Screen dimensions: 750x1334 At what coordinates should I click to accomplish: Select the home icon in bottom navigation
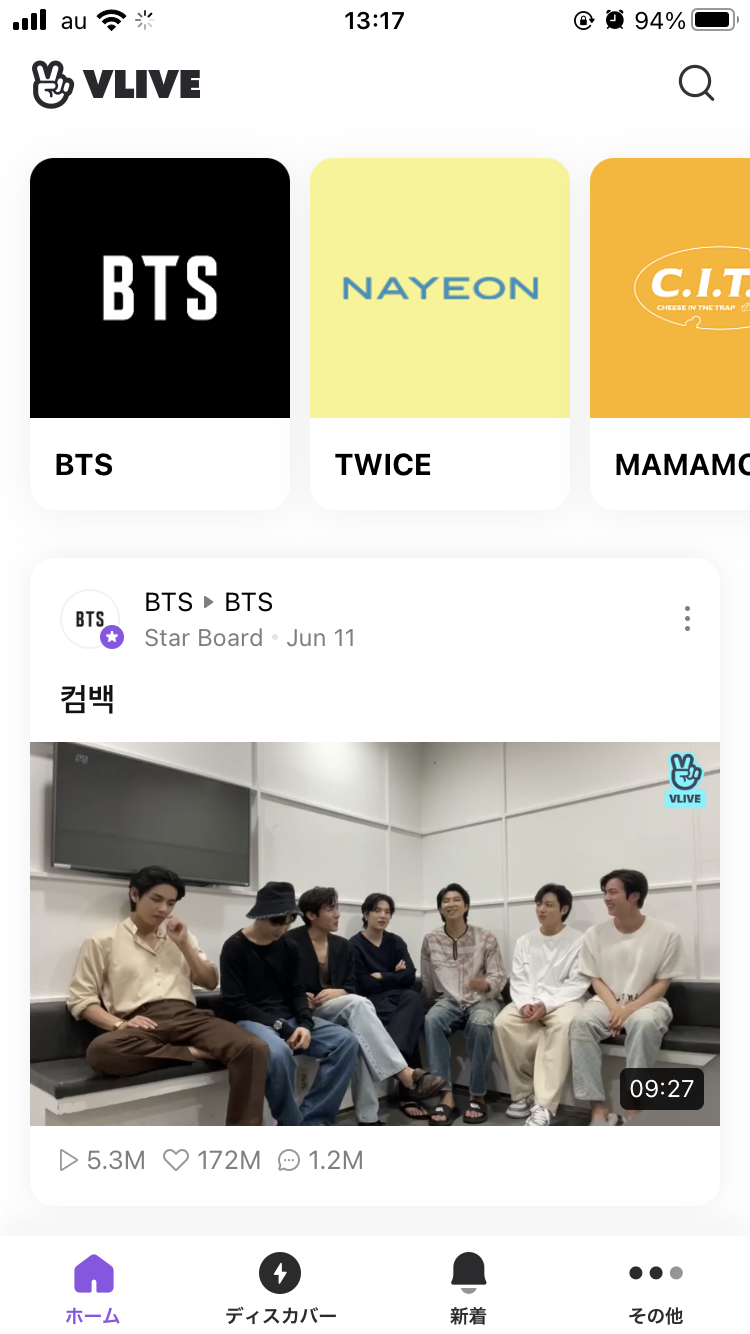pyautogui.click(x=92, y=1272)
